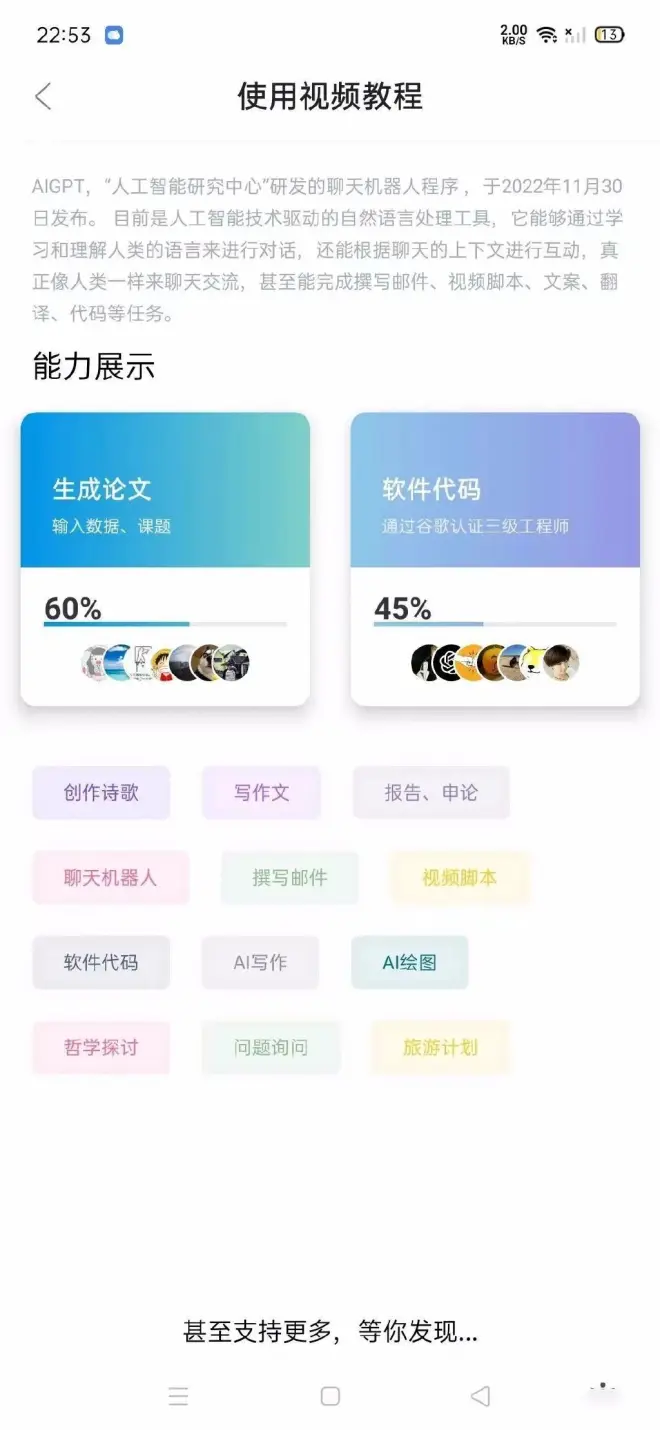Tap the 撰写邮件 chip
Viewport: 660px width, 1430px height.
click(x=289, y=878)
